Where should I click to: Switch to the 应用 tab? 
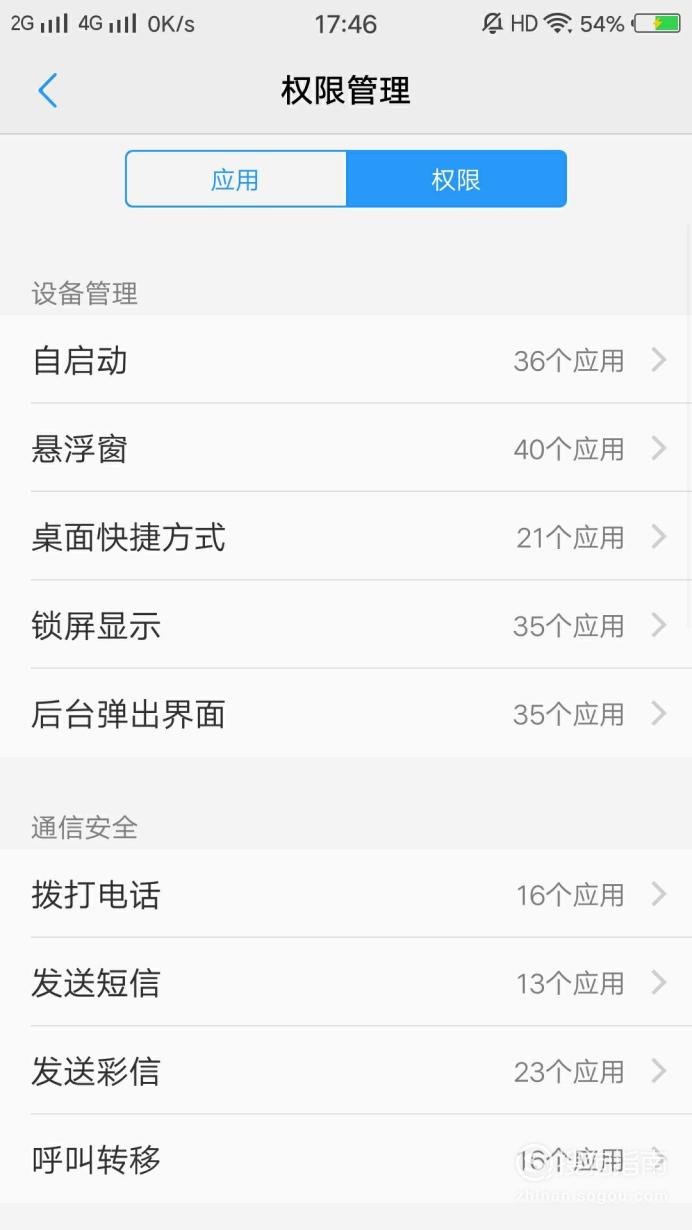(236, 179)
